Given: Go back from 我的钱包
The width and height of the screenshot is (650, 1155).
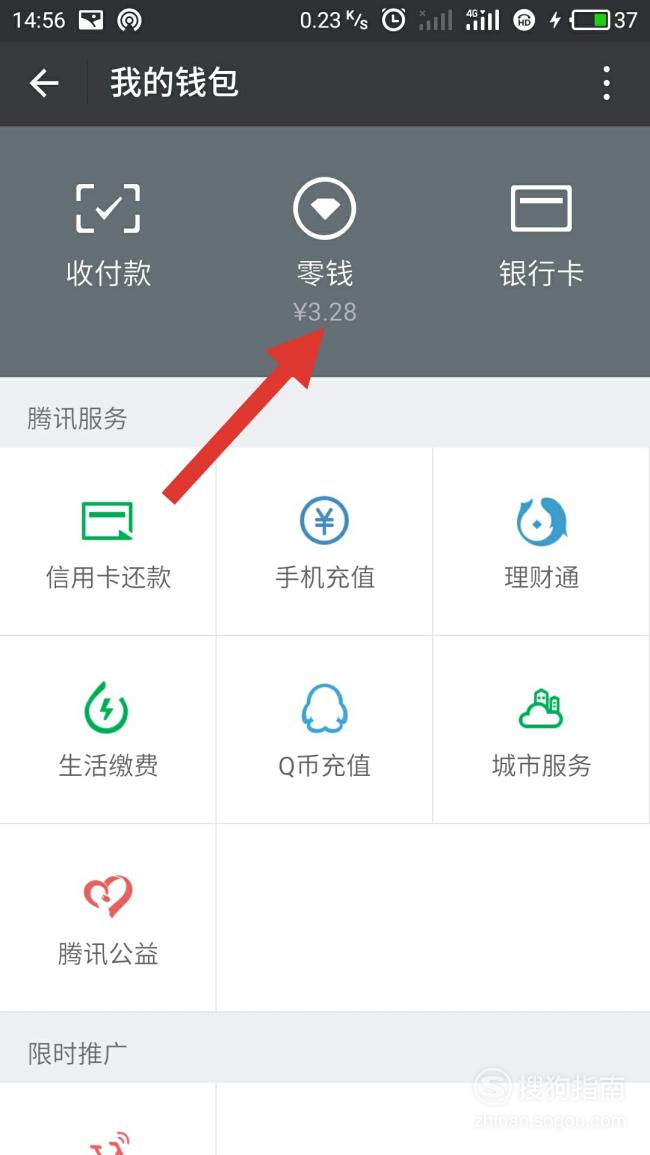Looking at the screenshot, I should click(x=43, y=83).
